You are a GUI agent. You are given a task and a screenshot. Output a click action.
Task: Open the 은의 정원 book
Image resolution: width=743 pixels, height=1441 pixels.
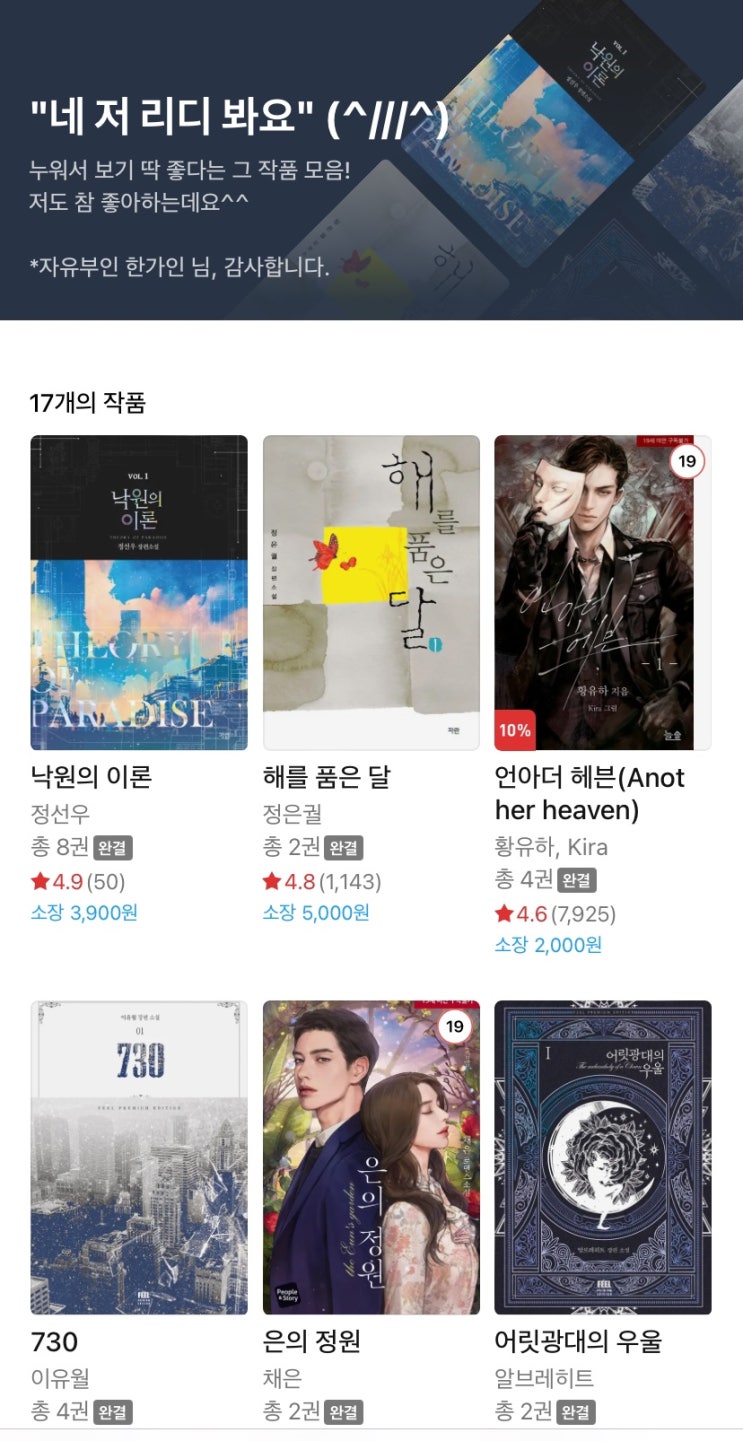371,1157
